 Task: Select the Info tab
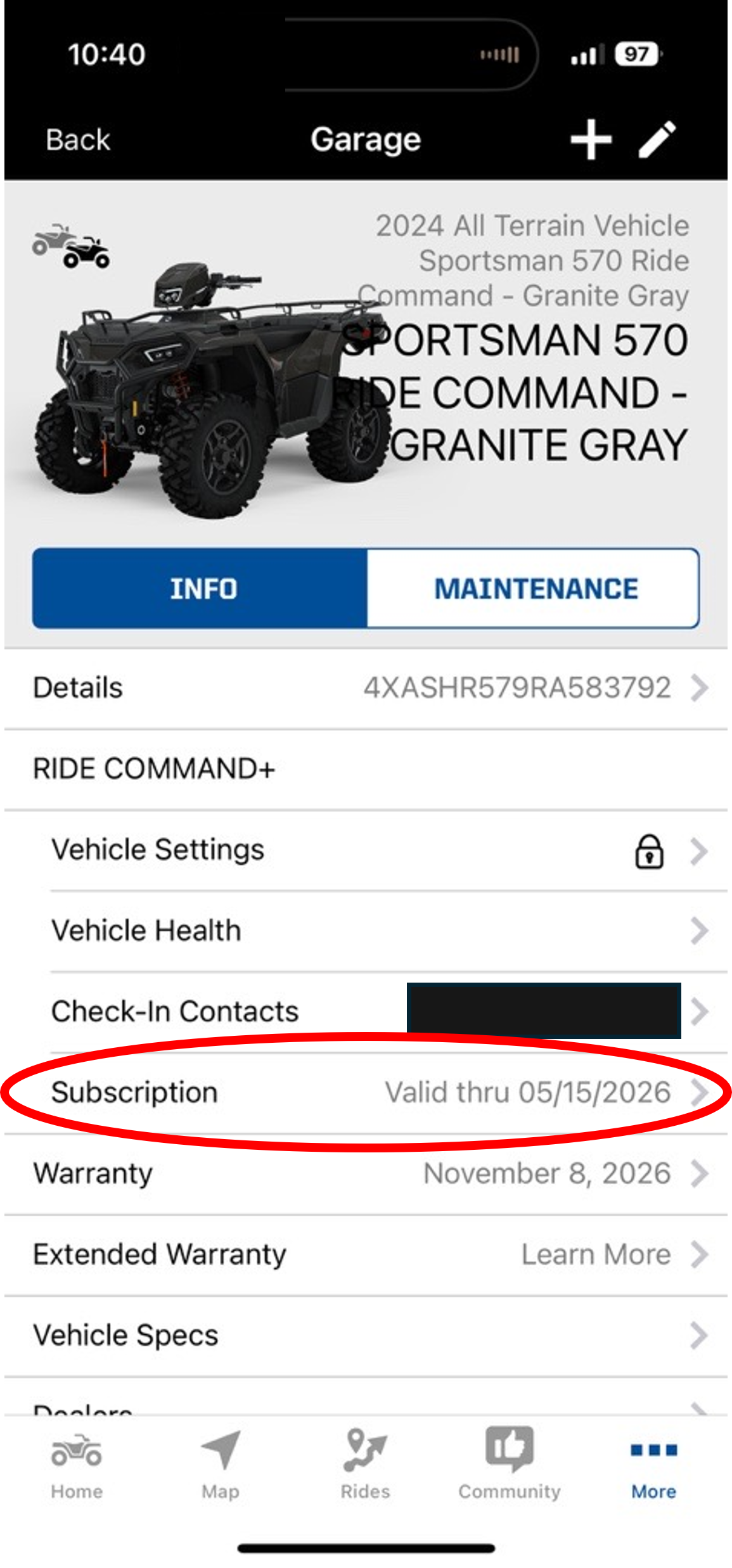click(202, 589)
